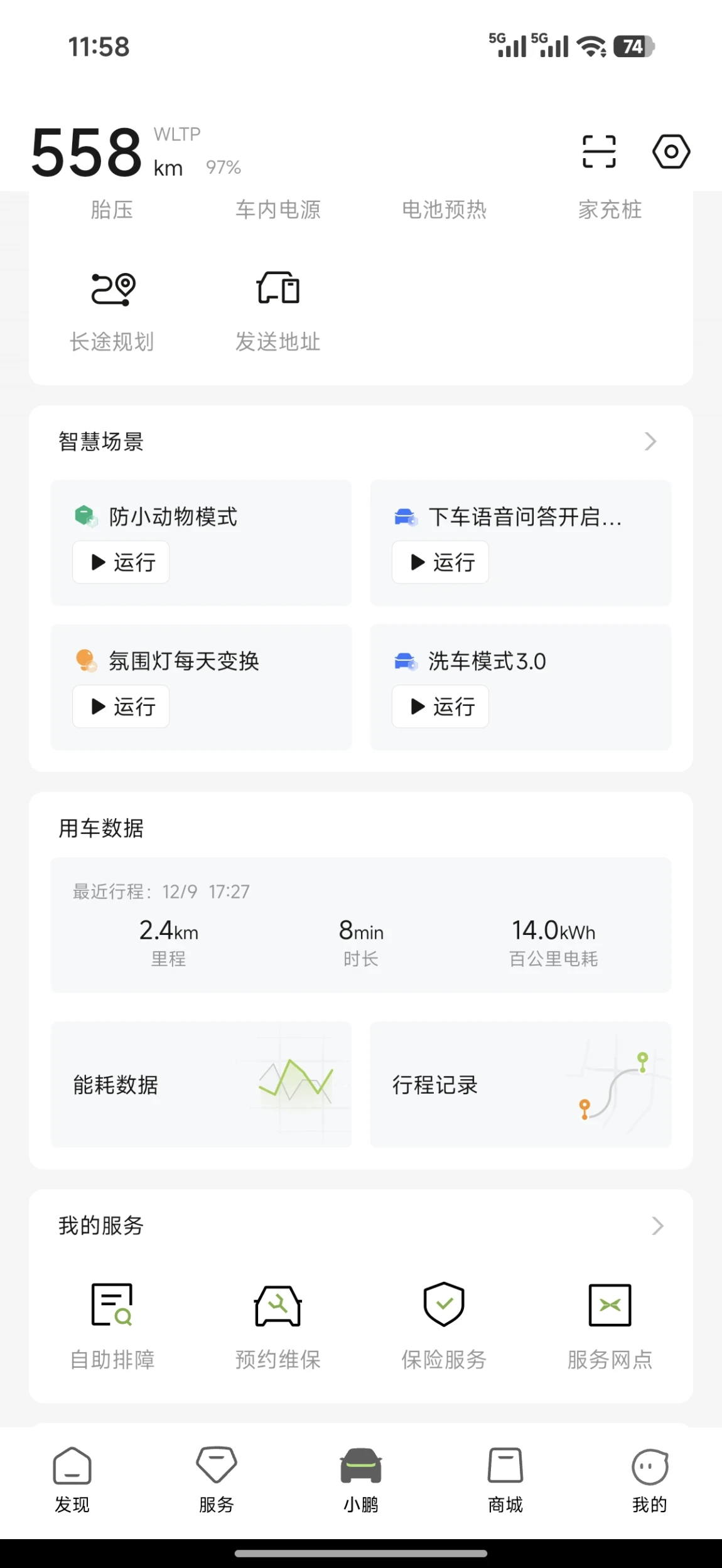The height and width of the screenshot is (1568, 722).
Task: Run the 防小动物模式 scene
Action: pyautogui.click(x=121, y=562)
